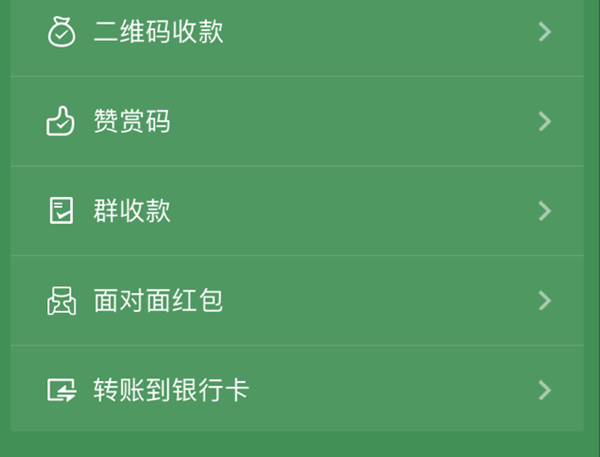Viewport: 600px width, 457px height.
Task: Open 转账到银行卡 (transfer to bank card)
Action: pos(171,389)
